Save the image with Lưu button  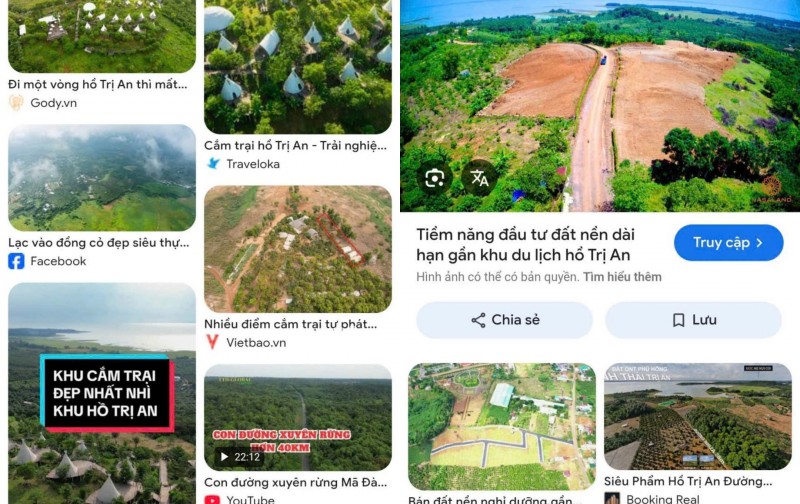[x=693, y=320]
